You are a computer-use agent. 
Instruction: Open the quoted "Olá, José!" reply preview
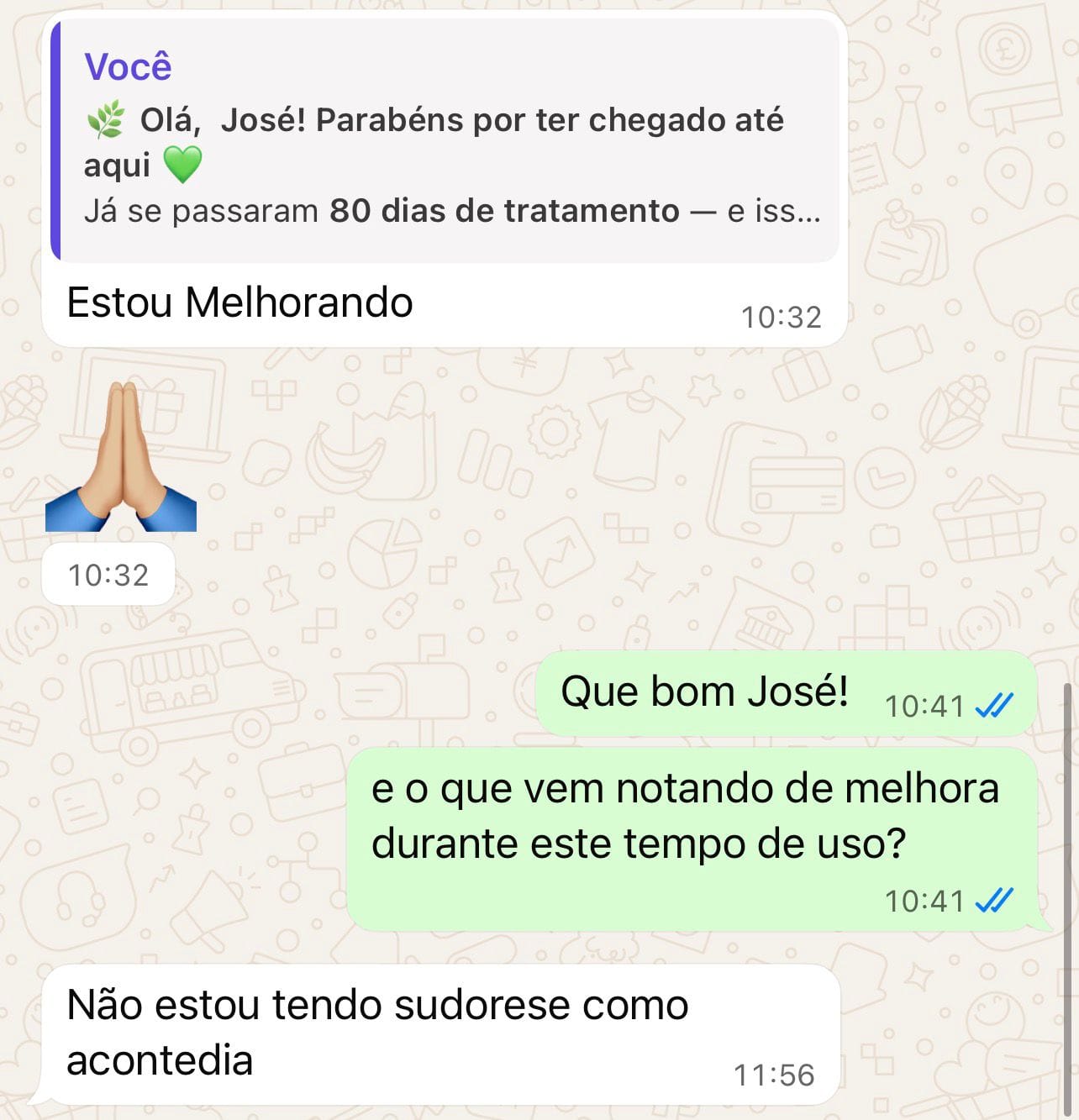coord(445,139)
